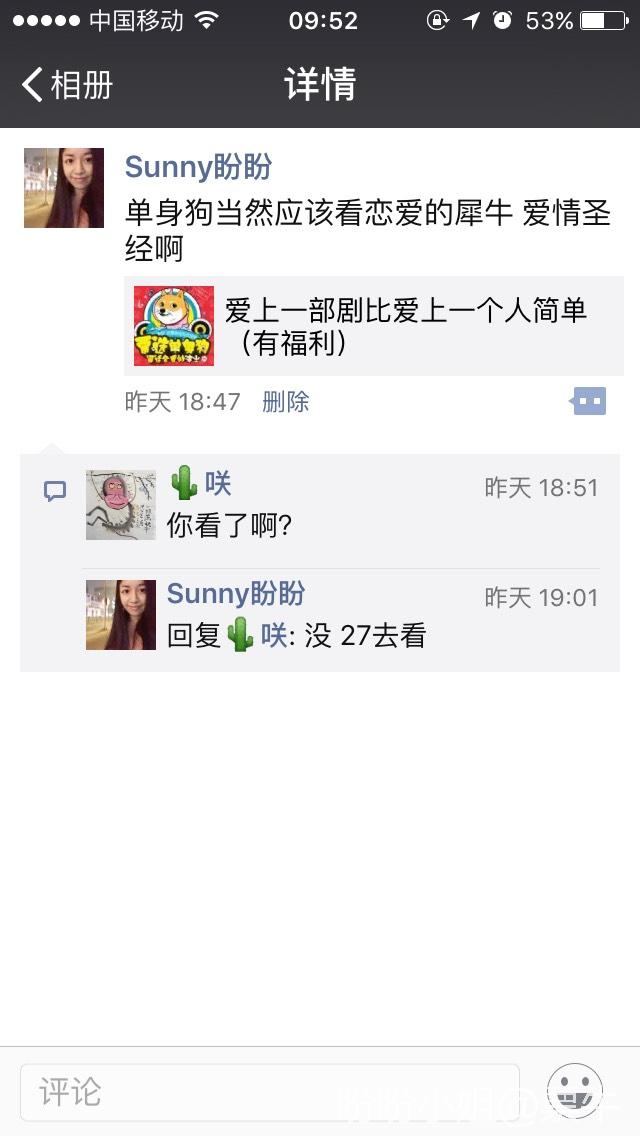640x1136 pixels.
Task: Open Sunny盼盼's avatar on the post
Action: pyautogui.click(x=64, y=188)
